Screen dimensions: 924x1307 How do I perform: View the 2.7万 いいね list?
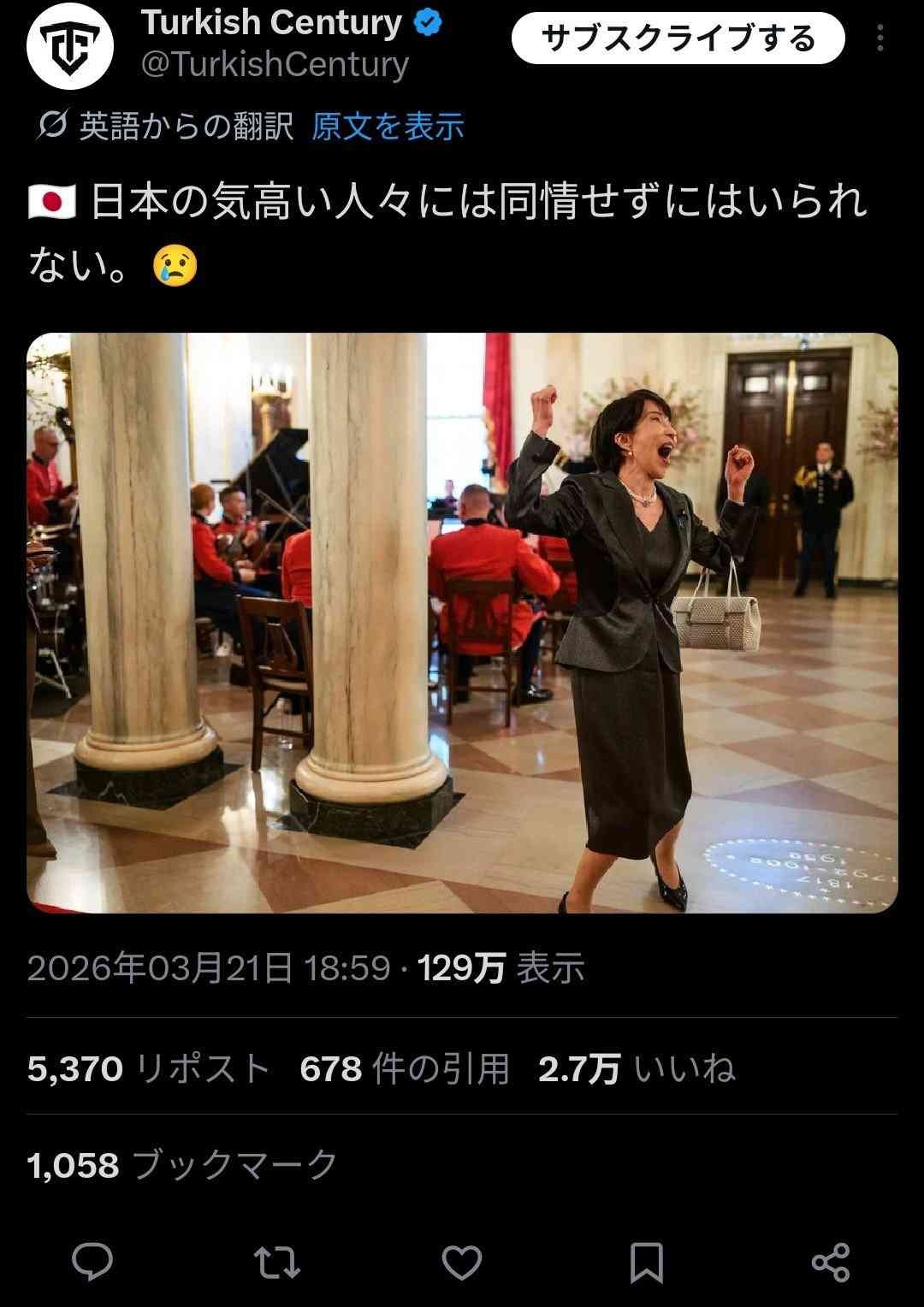(636, 1069)
